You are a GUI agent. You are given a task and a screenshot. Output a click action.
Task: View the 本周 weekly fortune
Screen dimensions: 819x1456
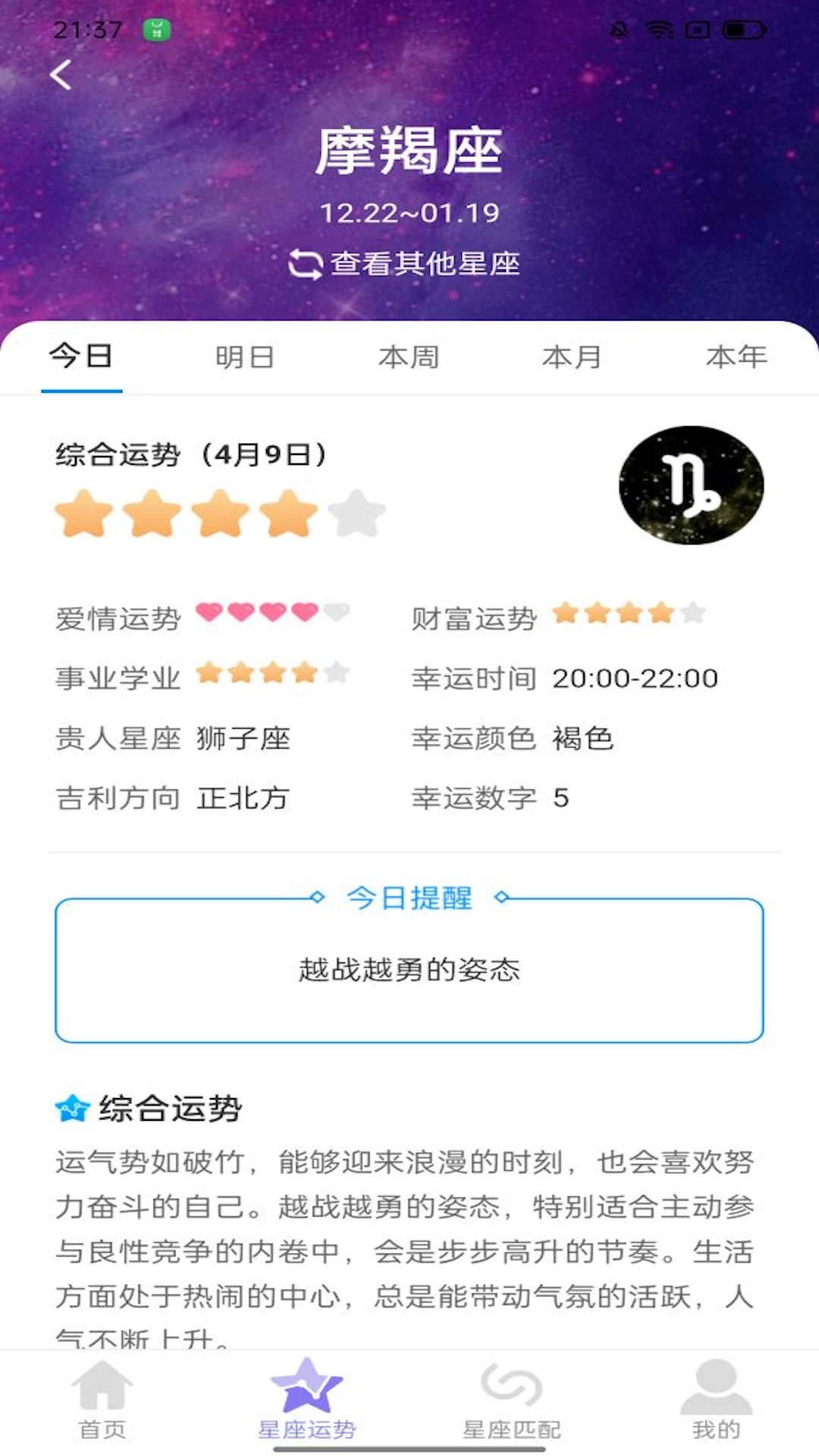point(409,356)
